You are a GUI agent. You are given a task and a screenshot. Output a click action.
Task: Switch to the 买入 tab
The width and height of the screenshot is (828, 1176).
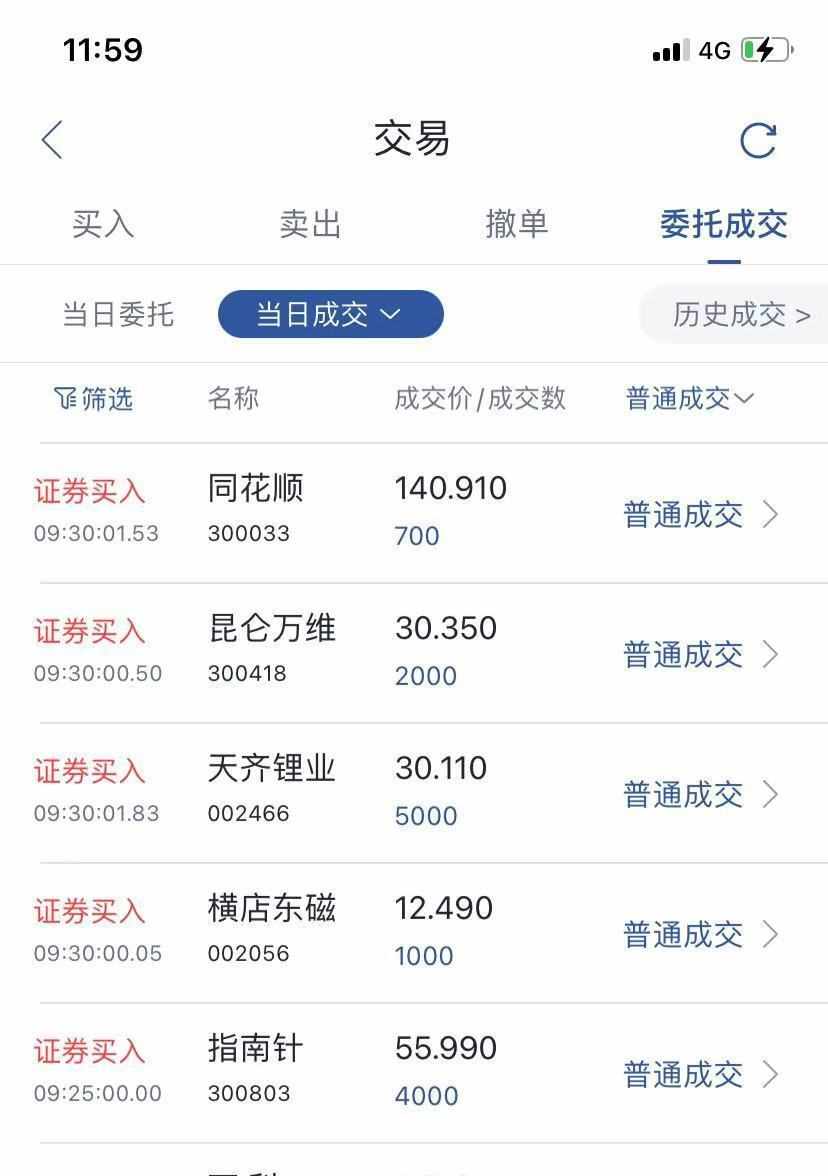[102, 224]
